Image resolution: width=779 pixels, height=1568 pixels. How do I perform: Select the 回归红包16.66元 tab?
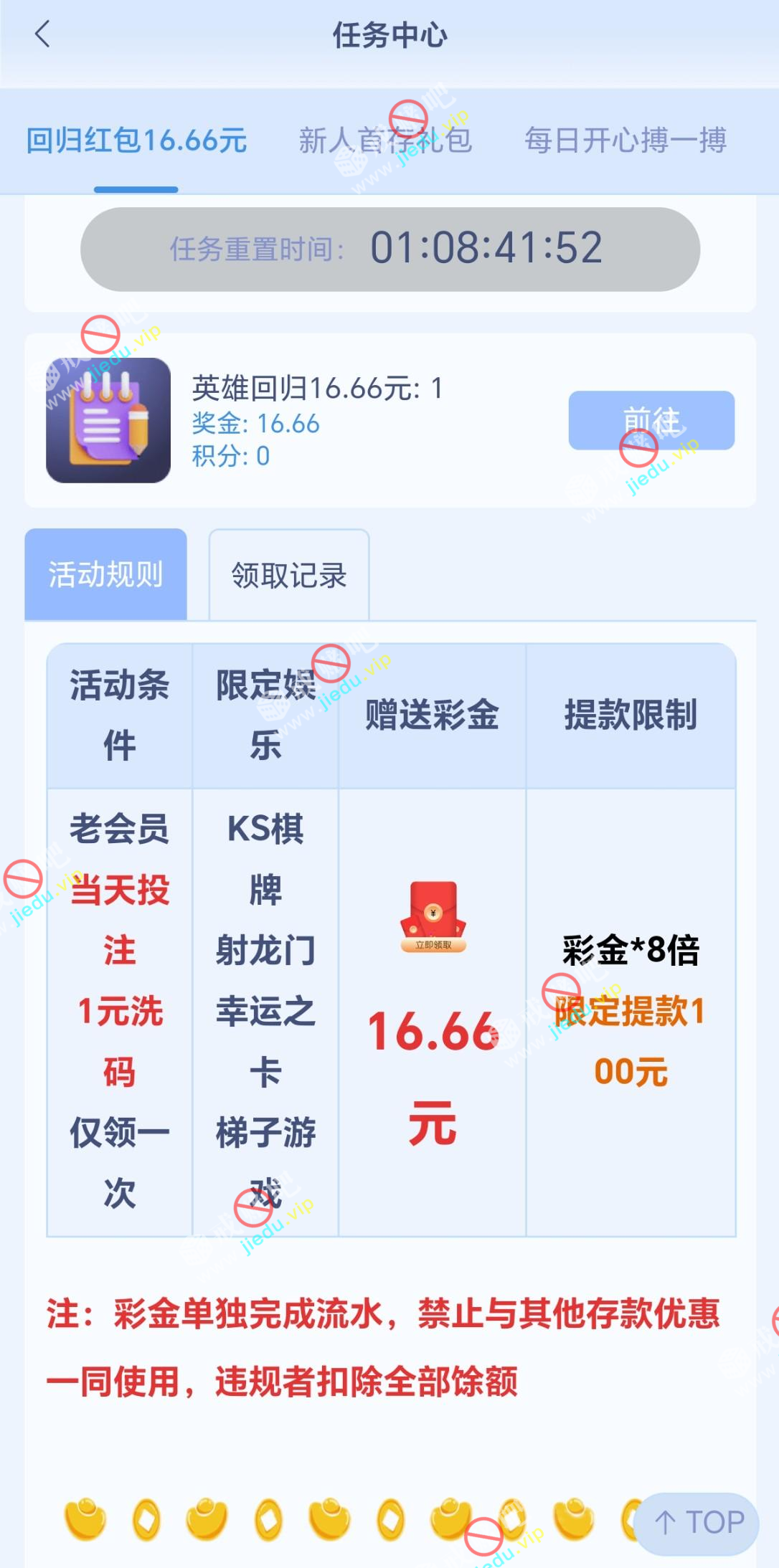pos(136,141)
